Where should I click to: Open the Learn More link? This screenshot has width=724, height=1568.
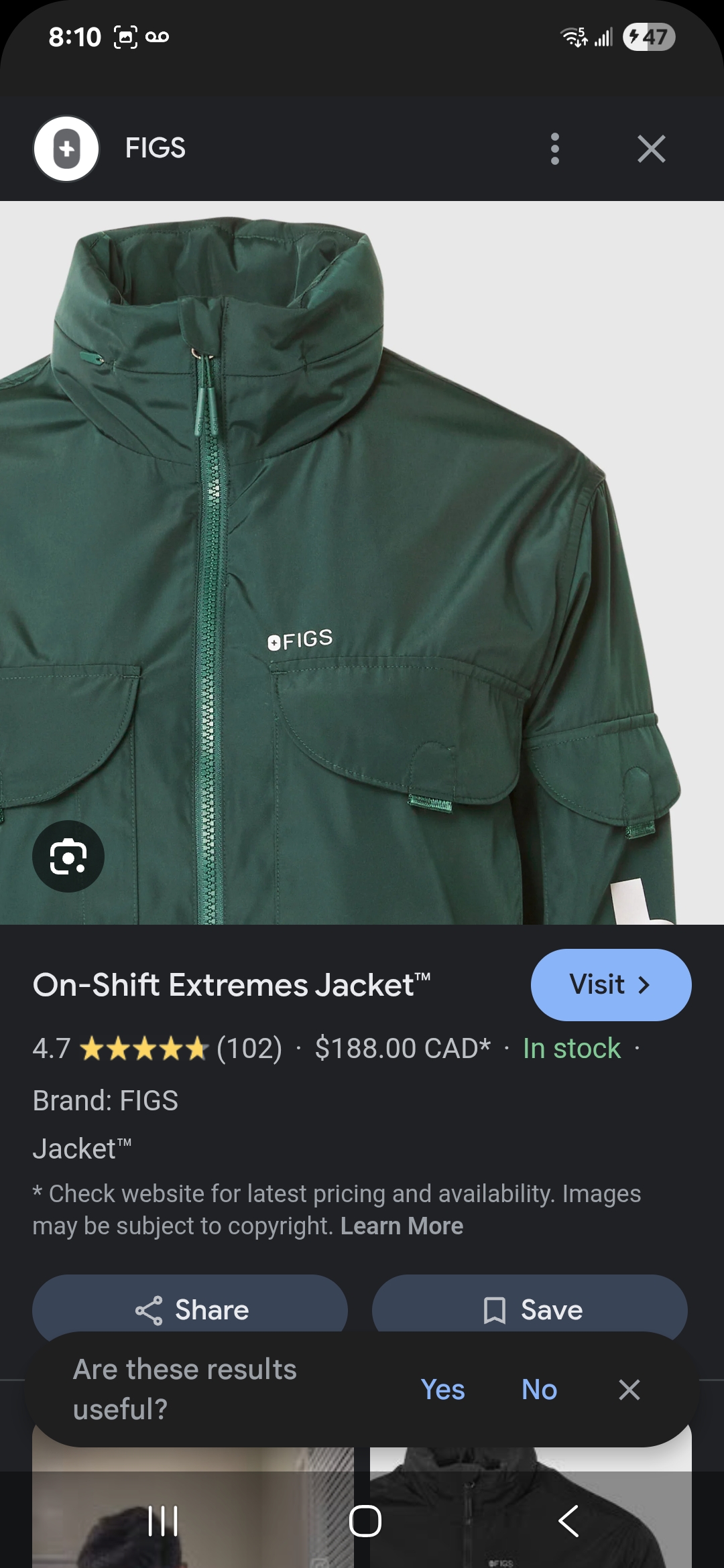(x=402, y=1226)
